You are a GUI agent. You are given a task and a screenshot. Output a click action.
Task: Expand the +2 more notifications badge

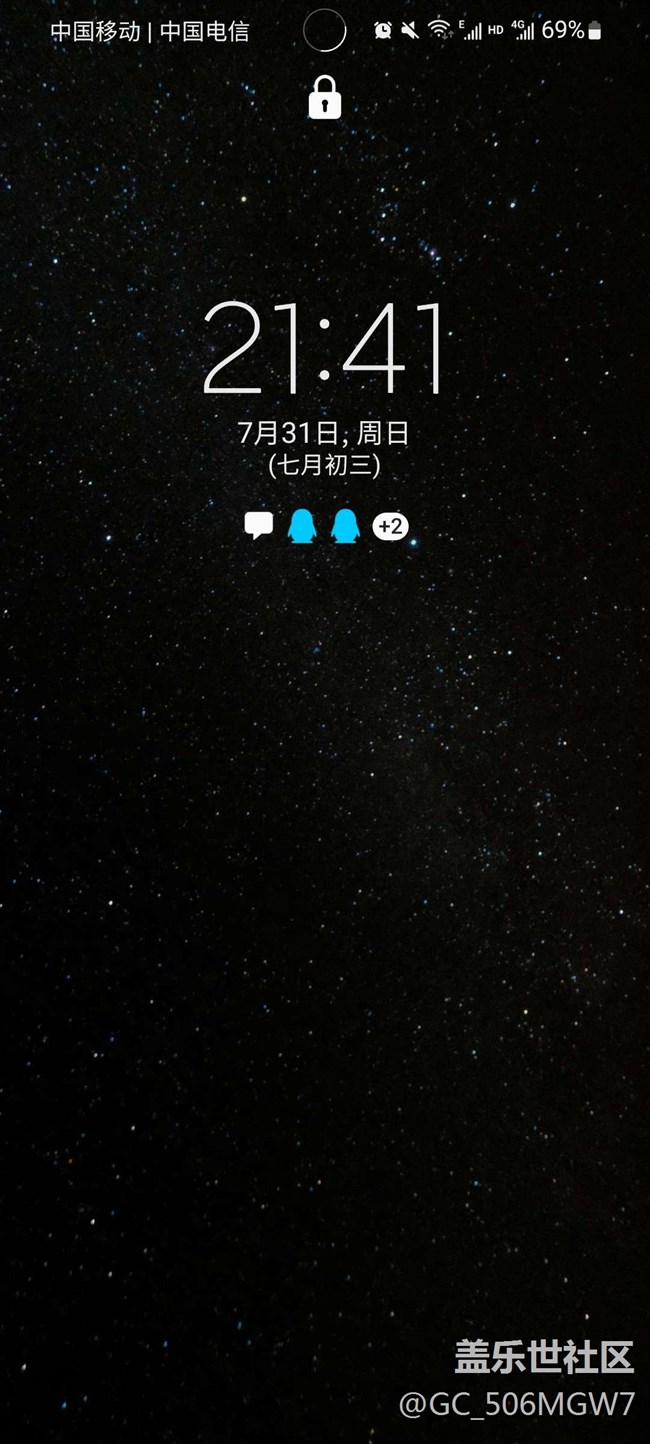pos(390,526)
